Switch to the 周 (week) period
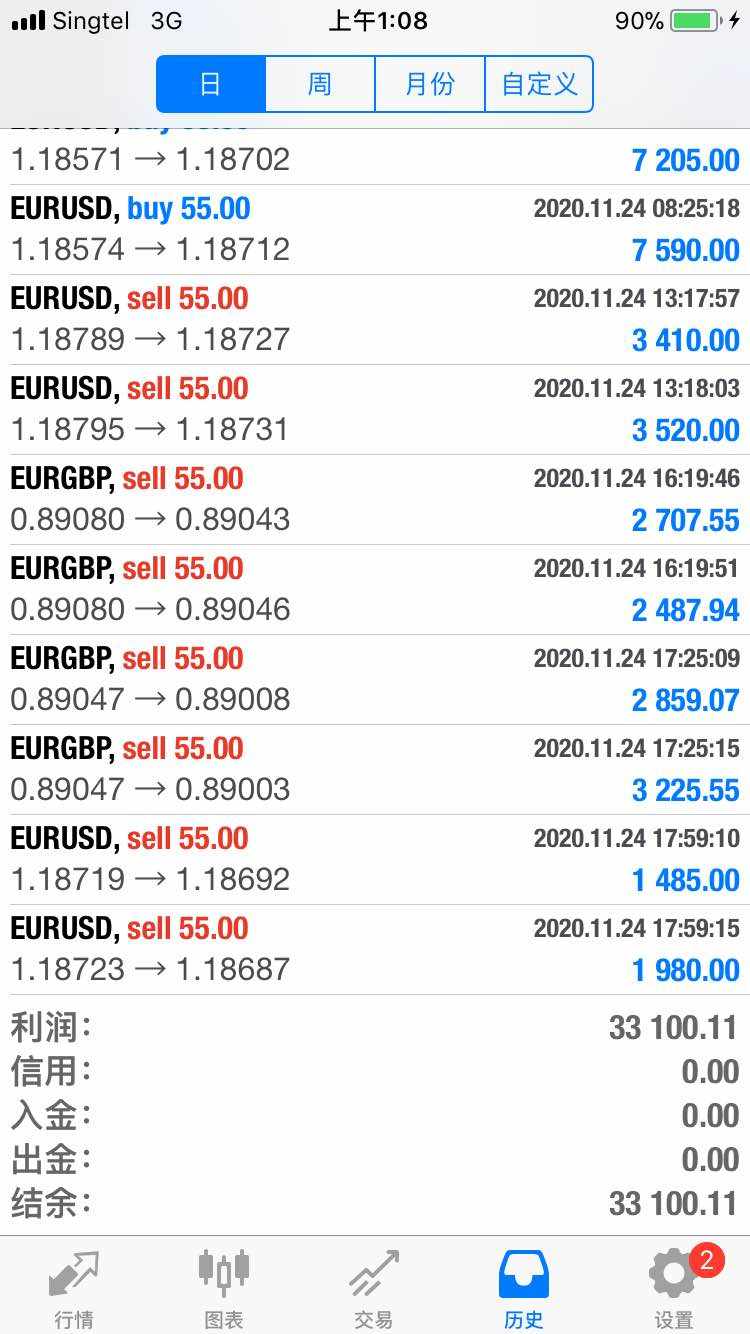 coord(320,84)
